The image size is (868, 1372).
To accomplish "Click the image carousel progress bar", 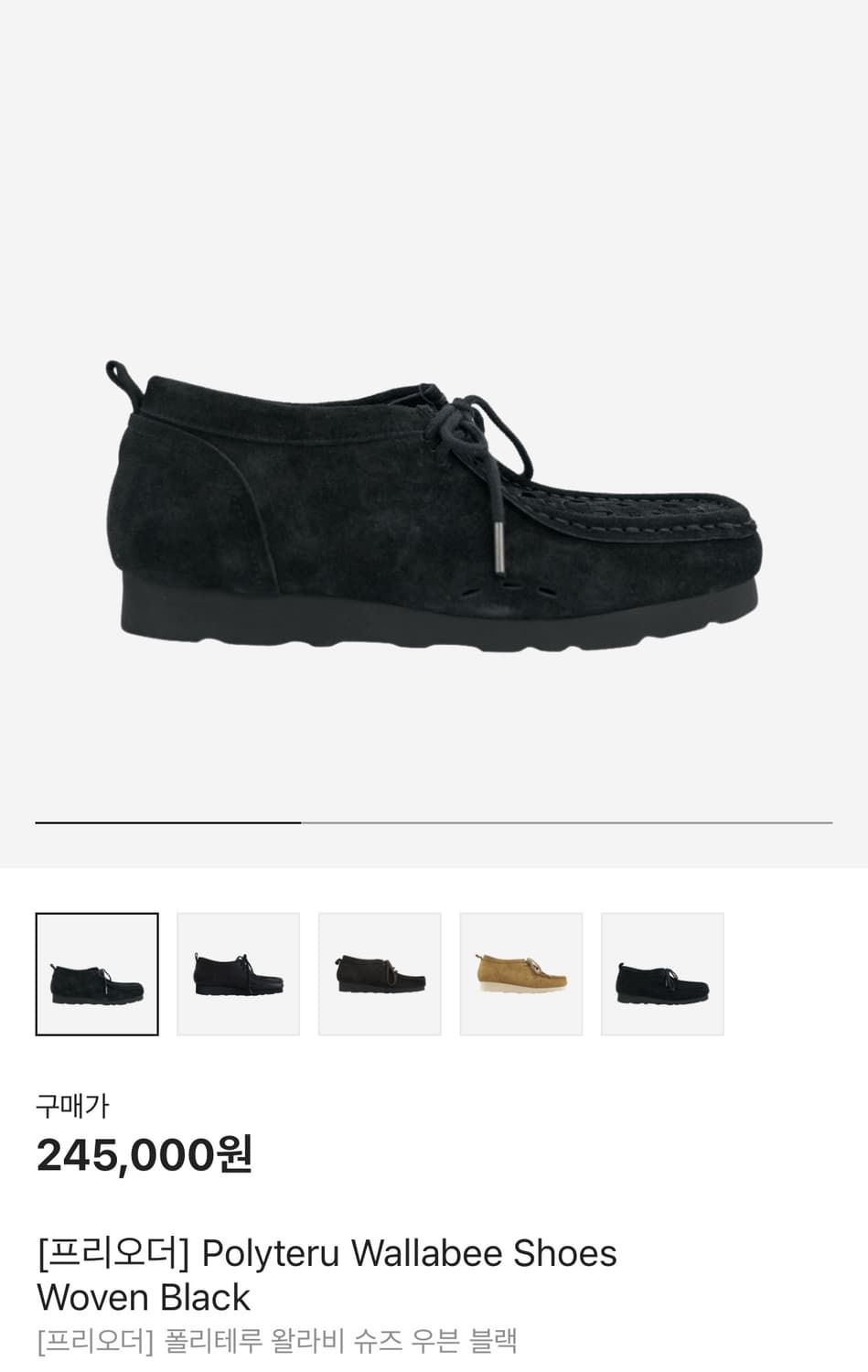I will pos(434,822).
